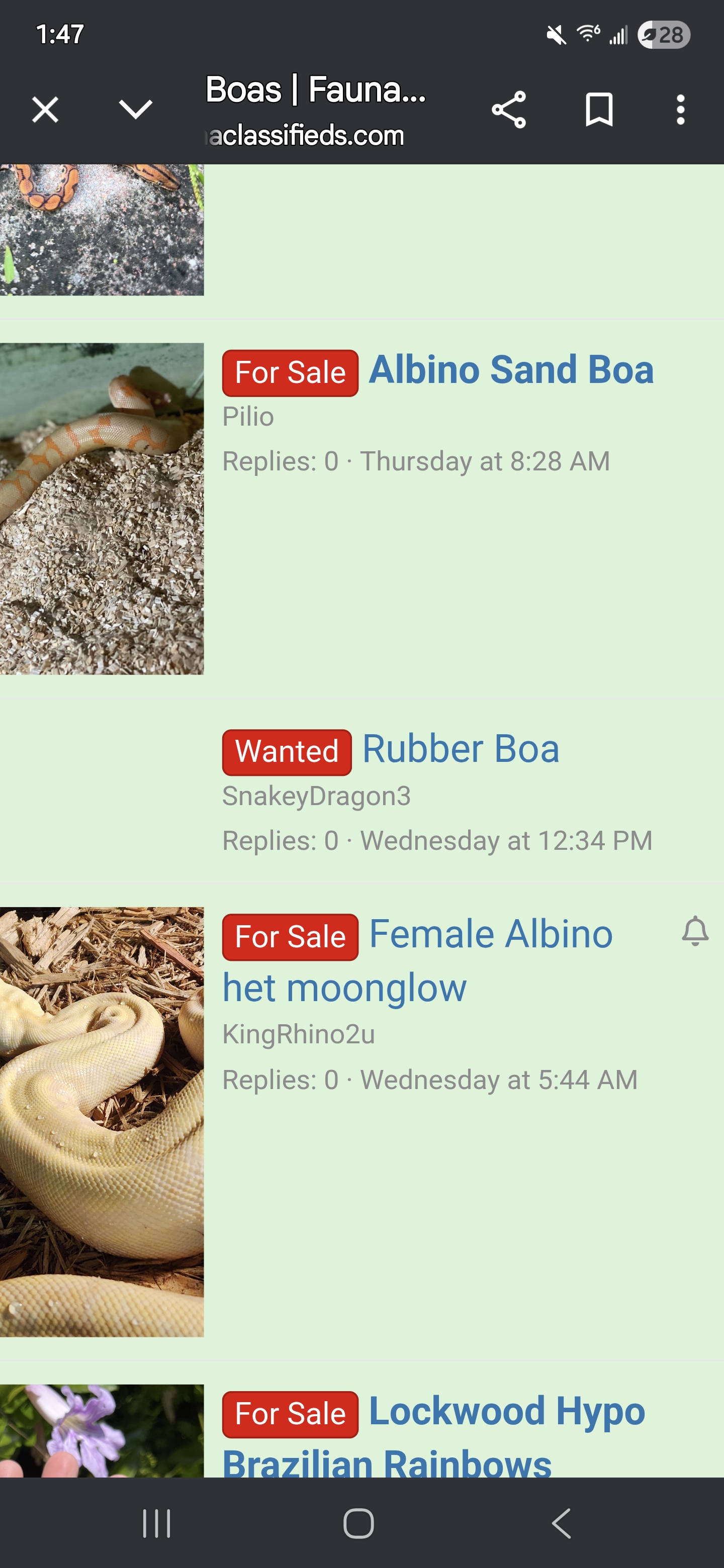Filter by the Wanted label on Rubber Boa
Image resolution: width=724 pixels, height=1568 pixels.
click(x=287, y=752)
